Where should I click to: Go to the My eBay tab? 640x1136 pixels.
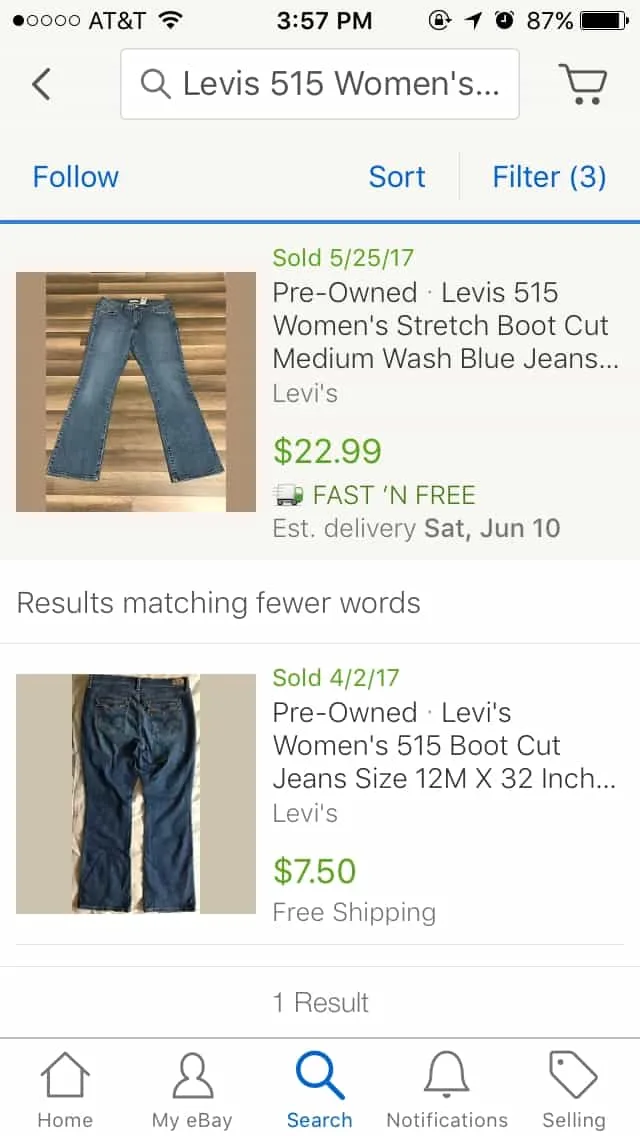tap(192, 1090)
